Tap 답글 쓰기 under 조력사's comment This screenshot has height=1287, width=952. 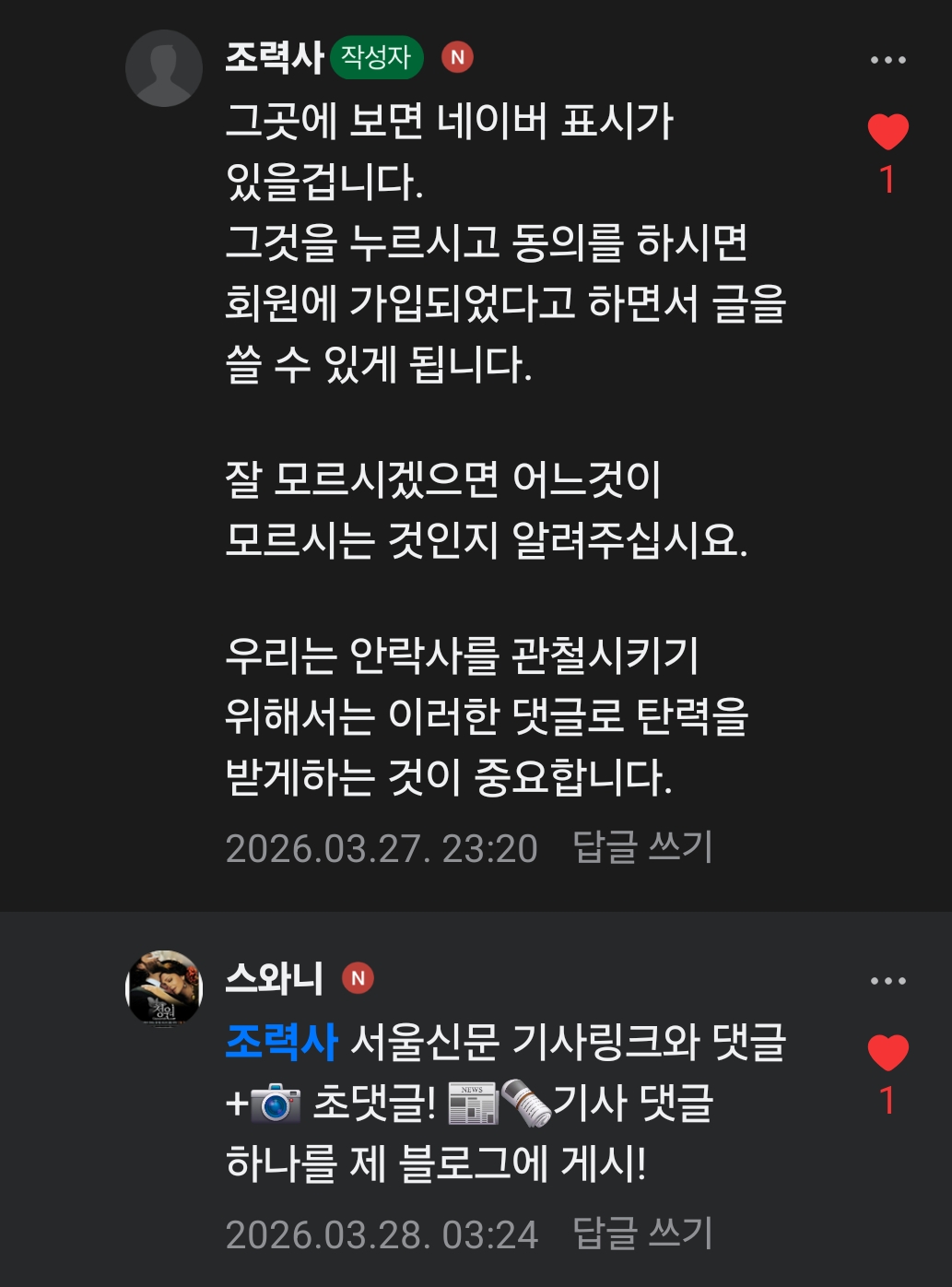(x=642, y=847)
